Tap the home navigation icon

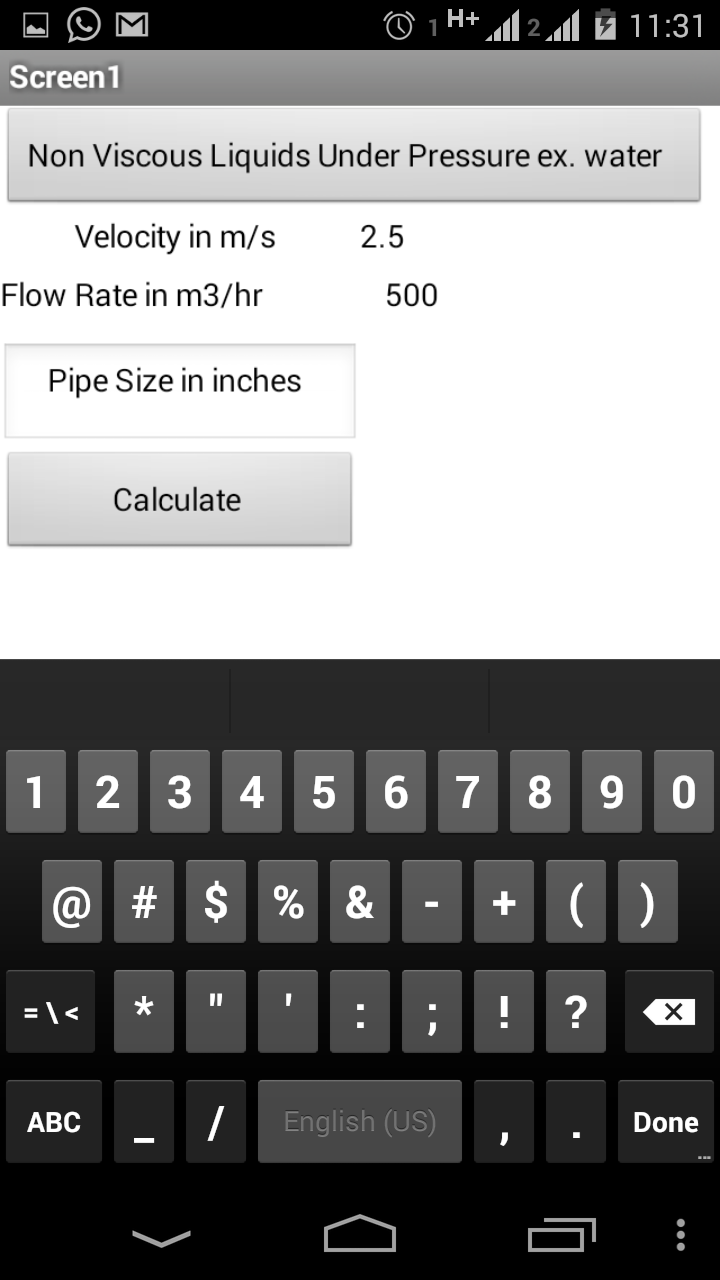(x=360, y=1236)
